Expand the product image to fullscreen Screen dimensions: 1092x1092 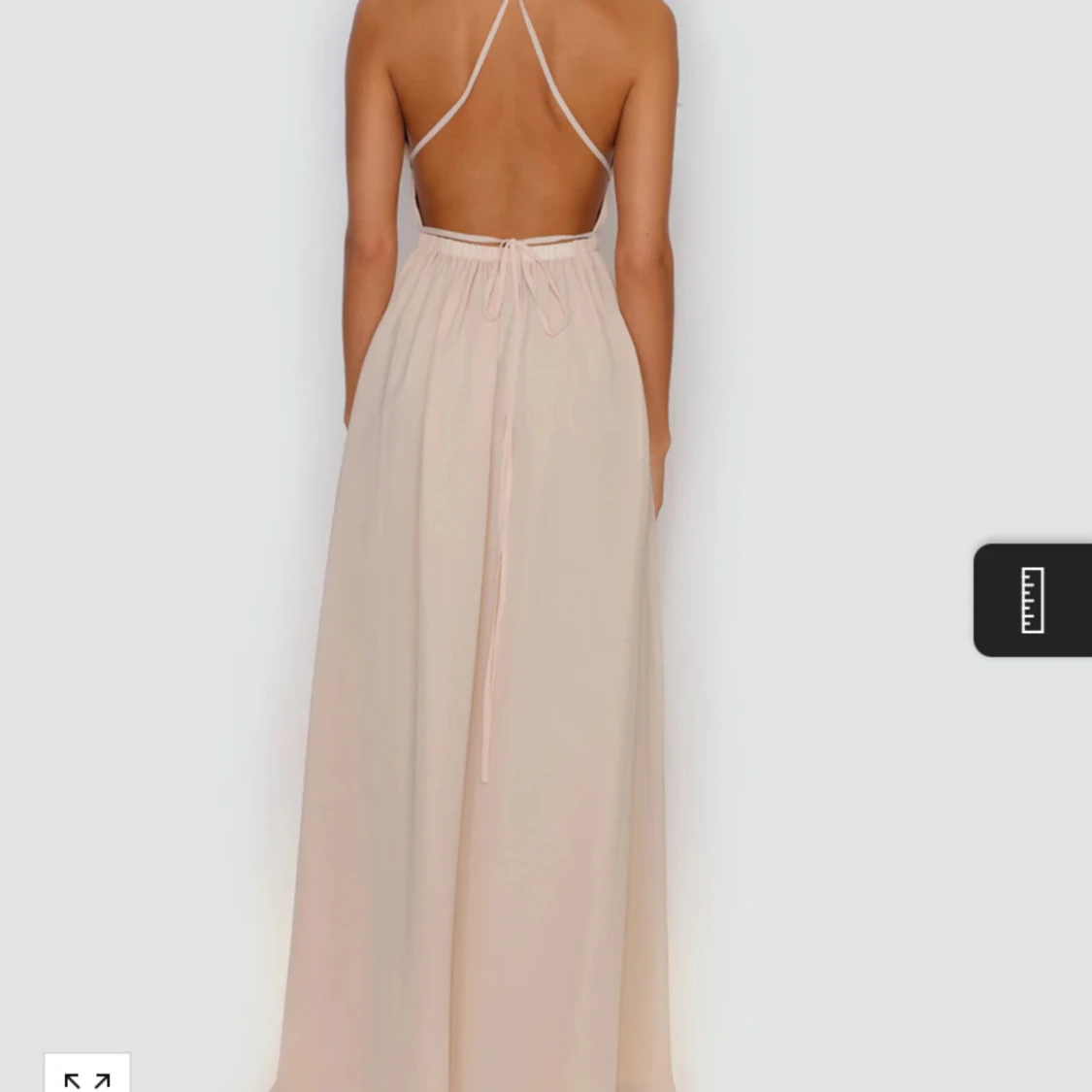[86, 1075]
